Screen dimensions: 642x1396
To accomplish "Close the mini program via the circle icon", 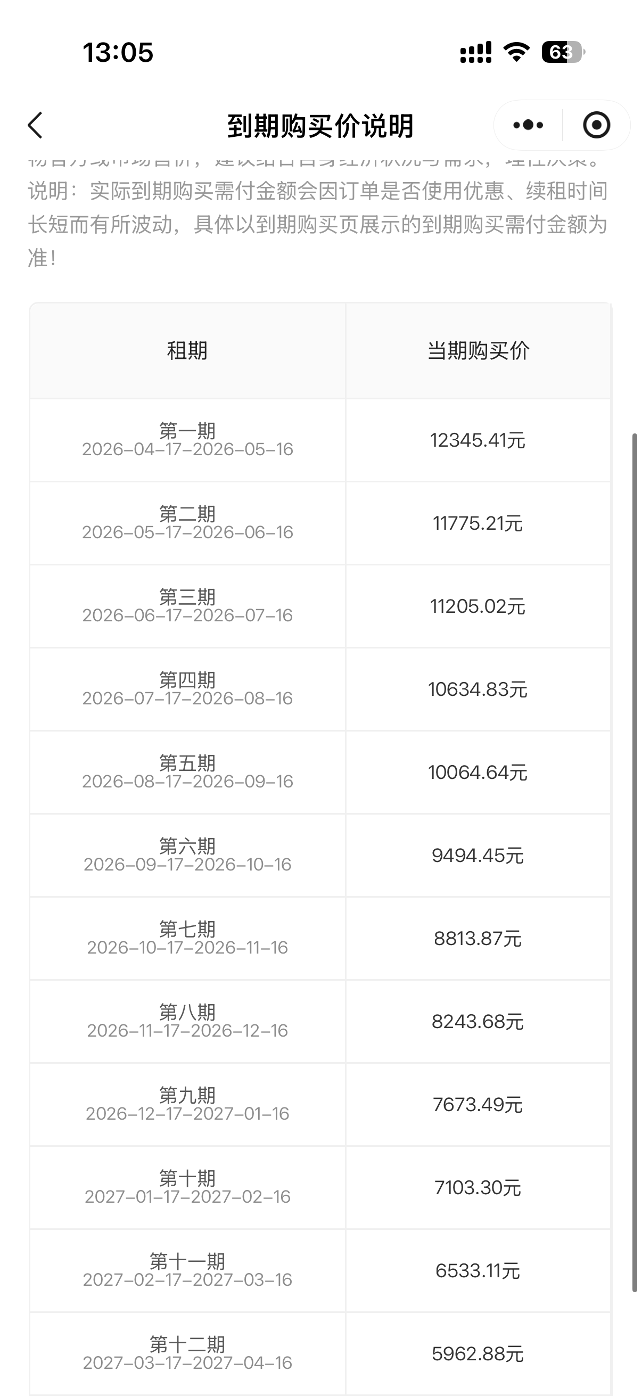I will (596, 125).
